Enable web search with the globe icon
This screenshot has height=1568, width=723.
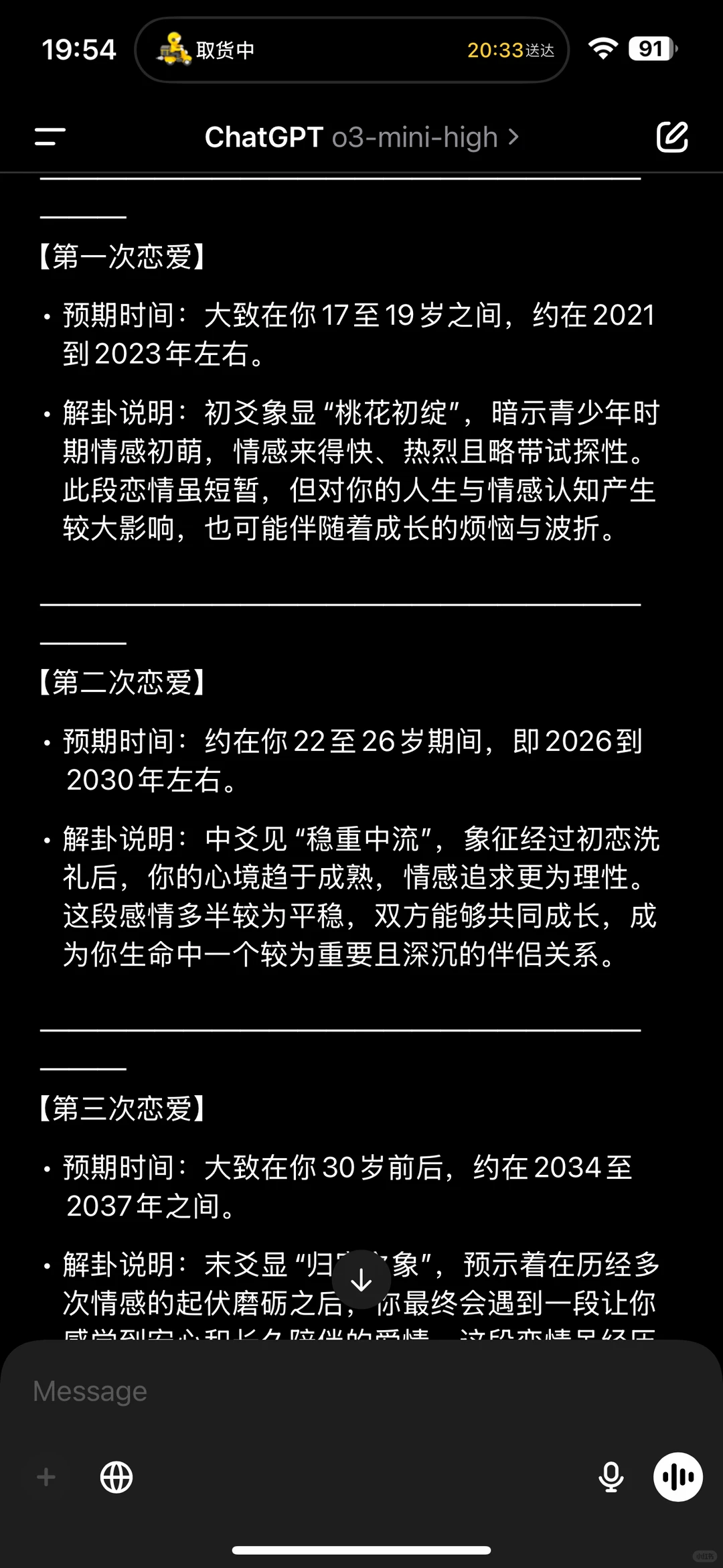[x=116, y=1477]
